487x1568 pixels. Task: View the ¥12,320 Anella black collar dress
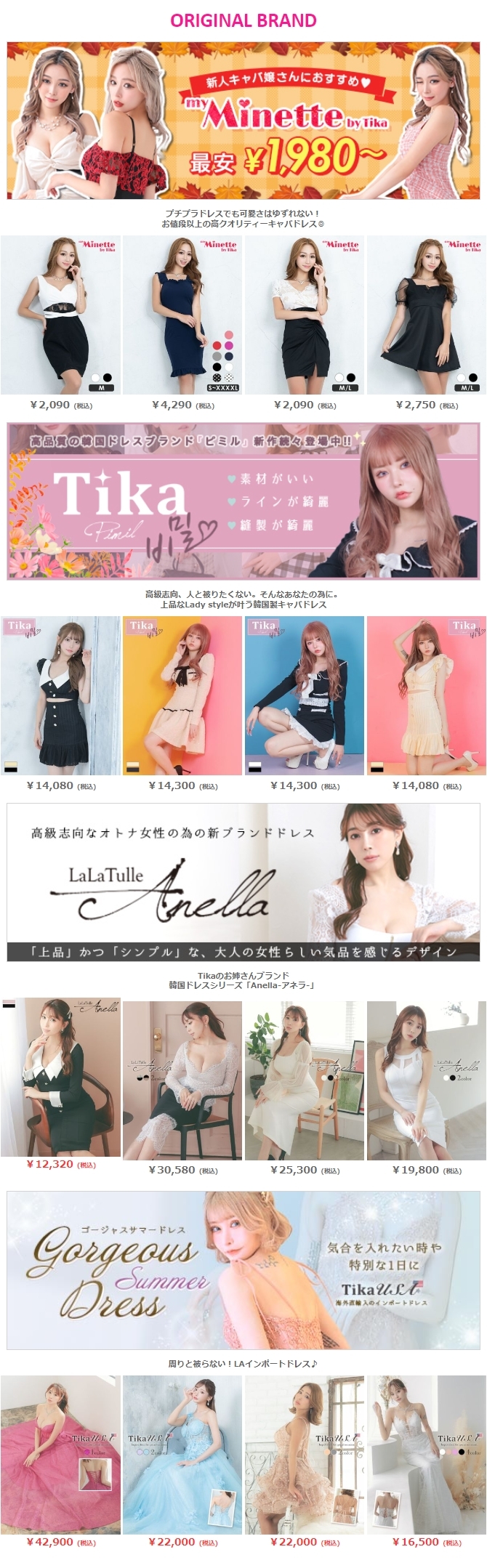pyautogui.click(x=60, y=1076)
